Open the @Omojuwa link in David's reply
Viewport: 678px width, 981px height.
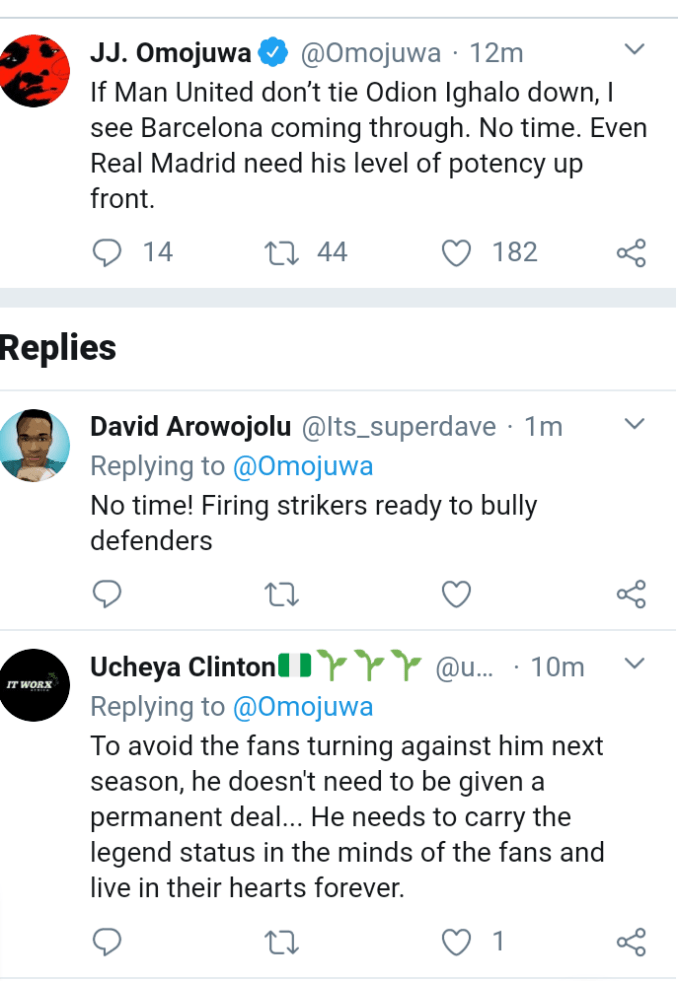[x=303, y=466]
